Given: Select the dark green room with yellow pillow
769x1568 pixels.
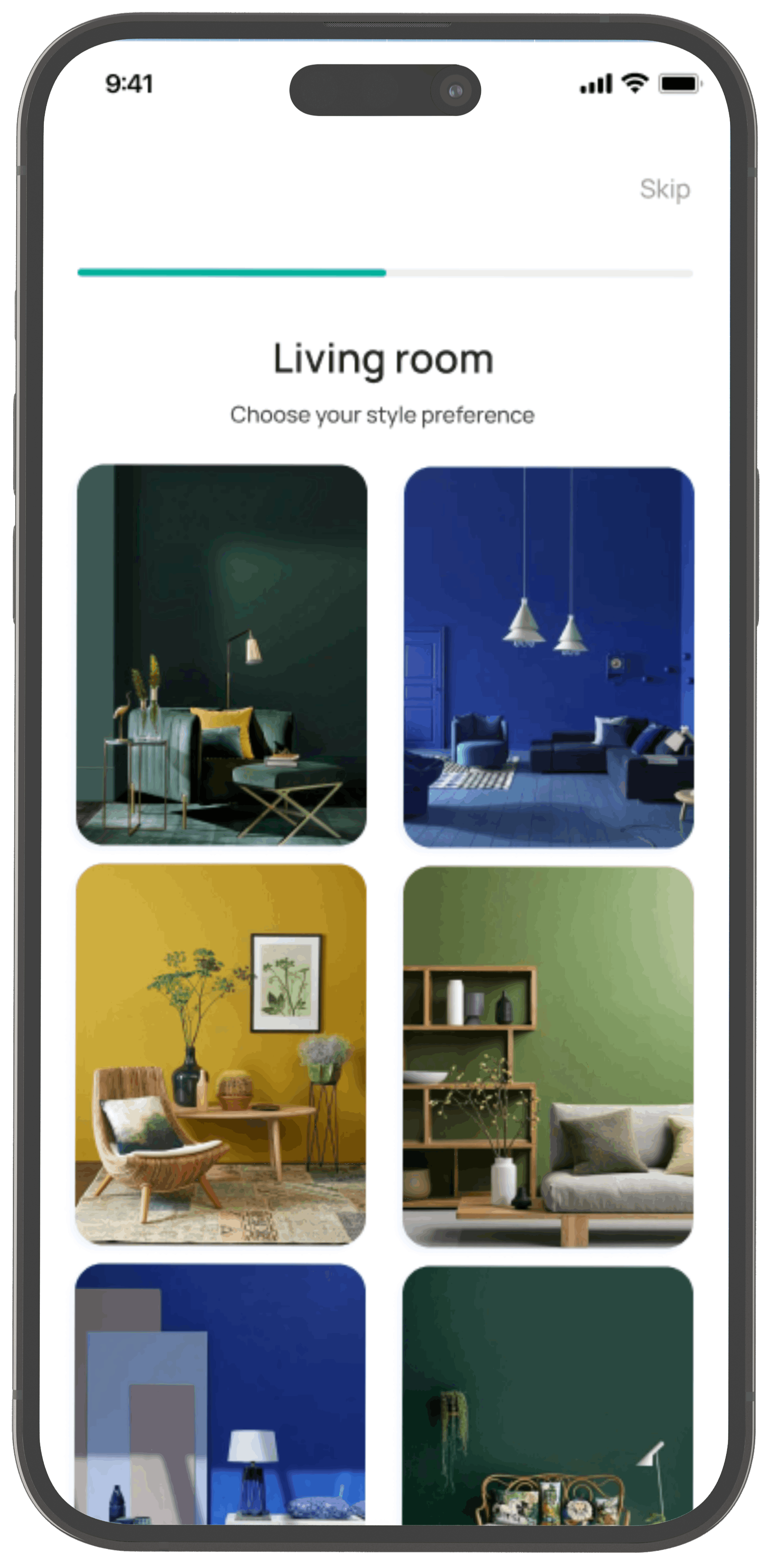Looking at the screenshot, I should point(222,654).
